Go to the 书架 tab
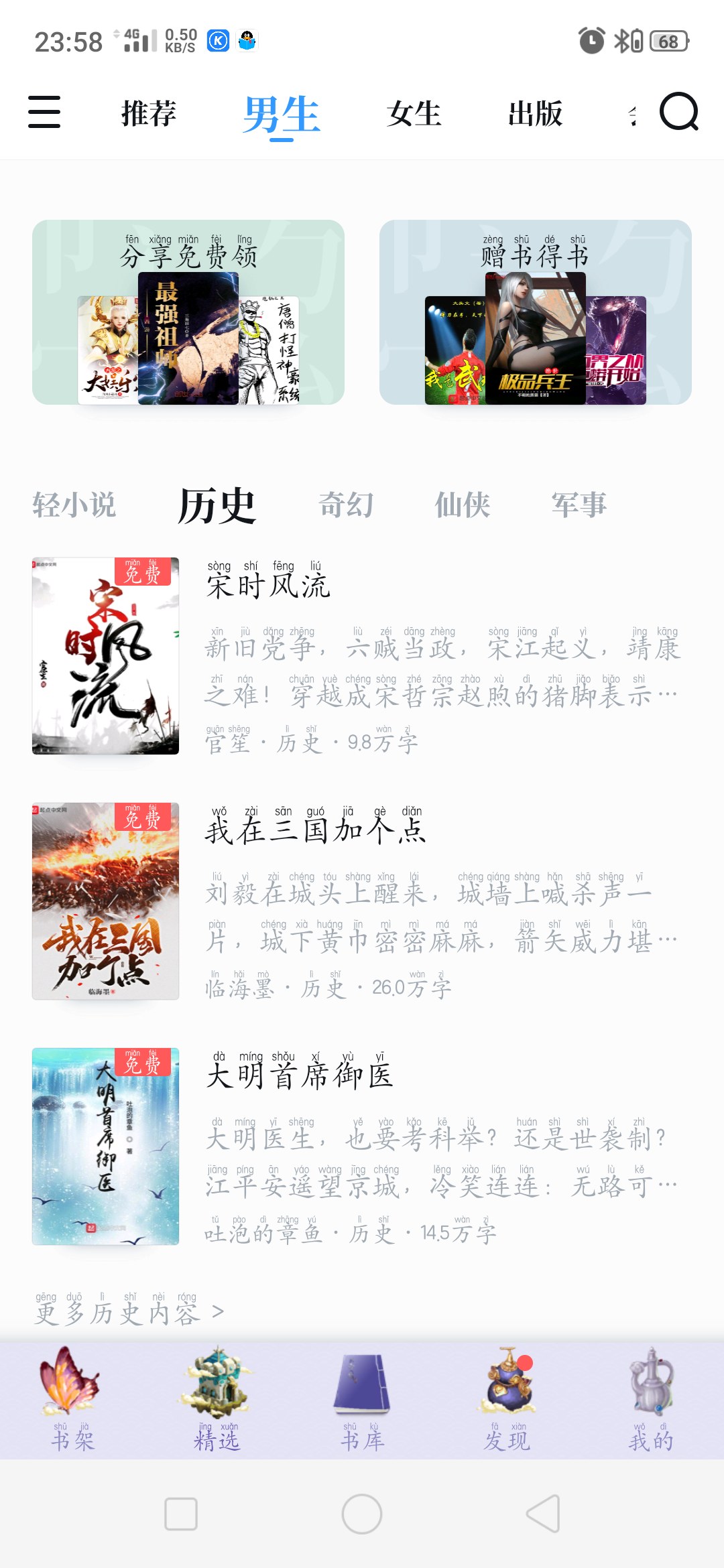This screenshot has height=1568, width=724. pyautogui.click(x=72, y=1400)
